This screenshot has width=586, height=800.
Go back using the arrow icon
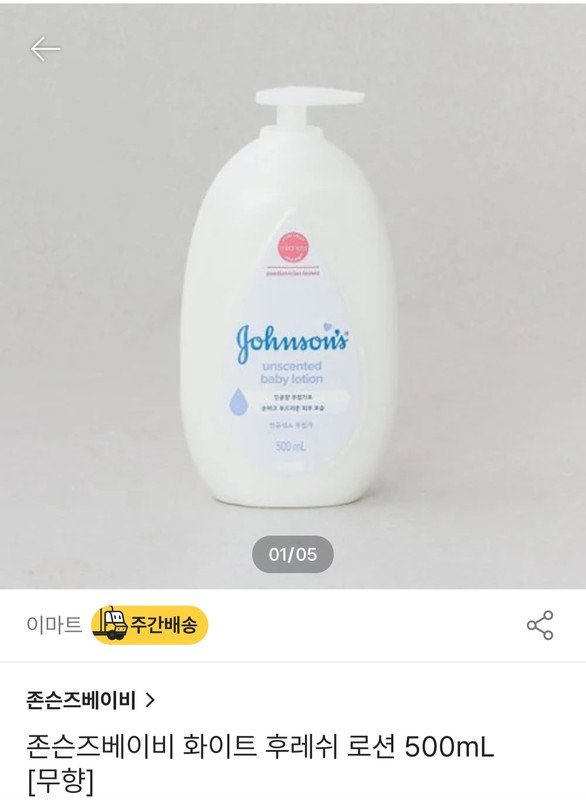pyautogui.click(x=45, y=49)
